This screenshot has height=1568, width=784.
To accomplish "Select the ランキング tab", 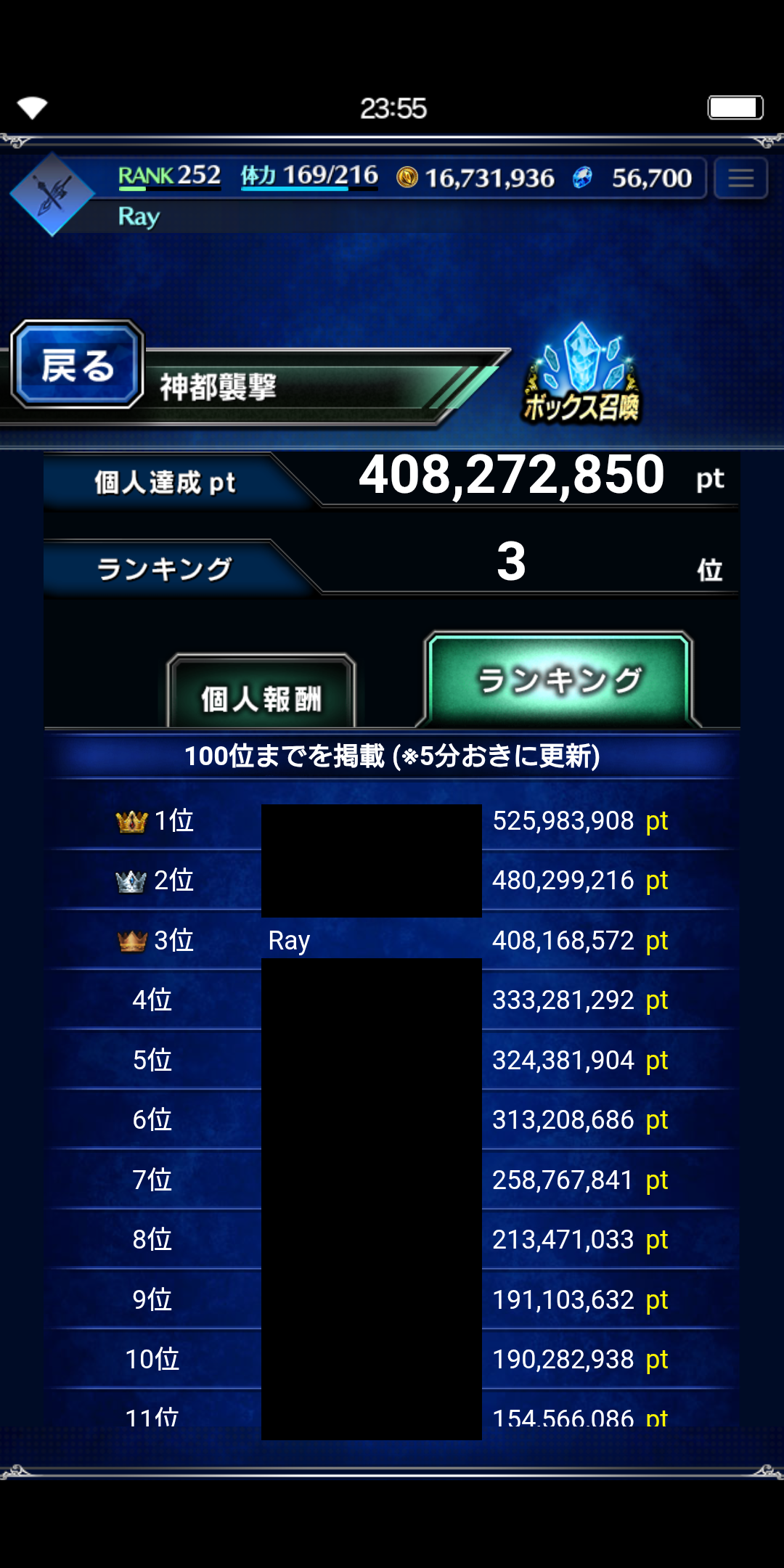I will point(558,680).
